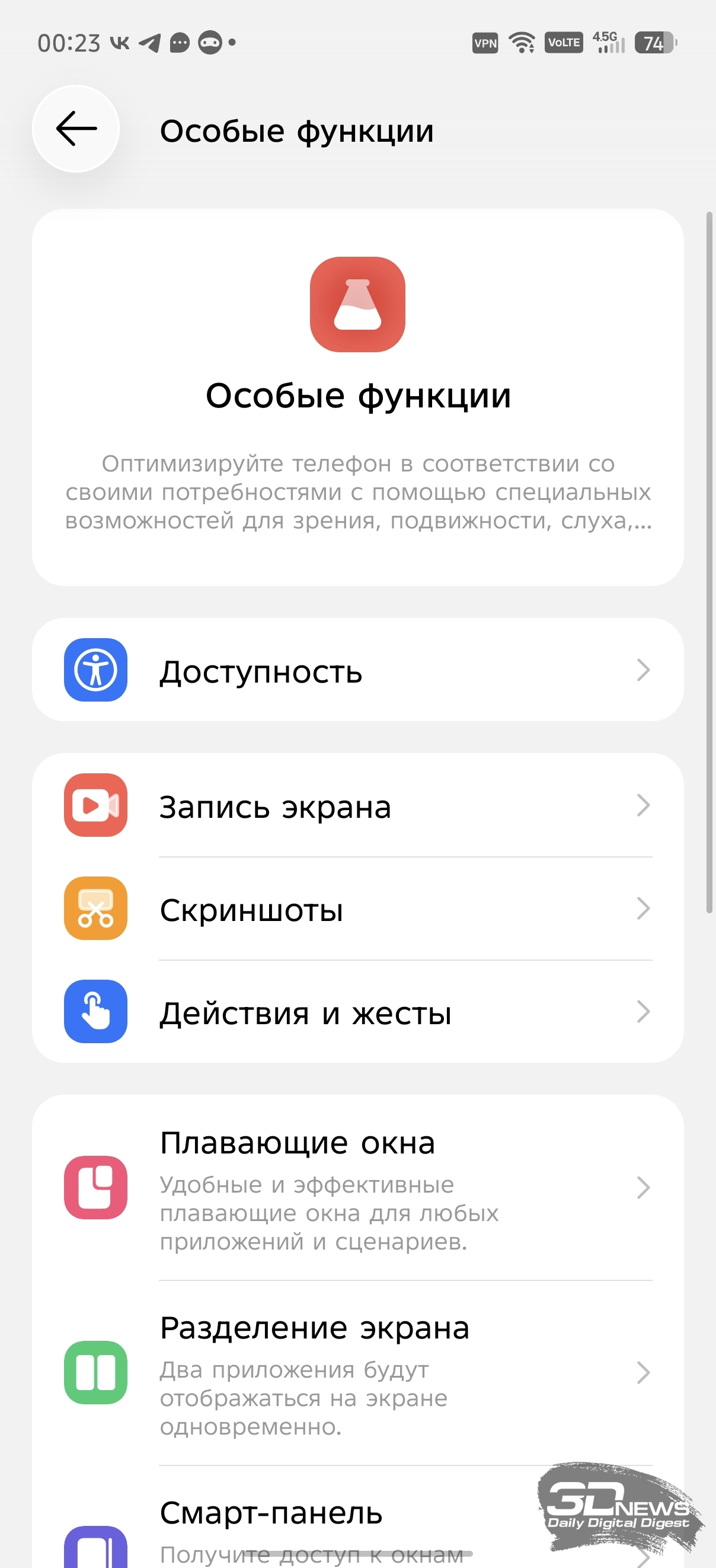This screenshot has width=716, height=1568.
Task: Open Плавающие окна settings
Action: click(357, 1187)
